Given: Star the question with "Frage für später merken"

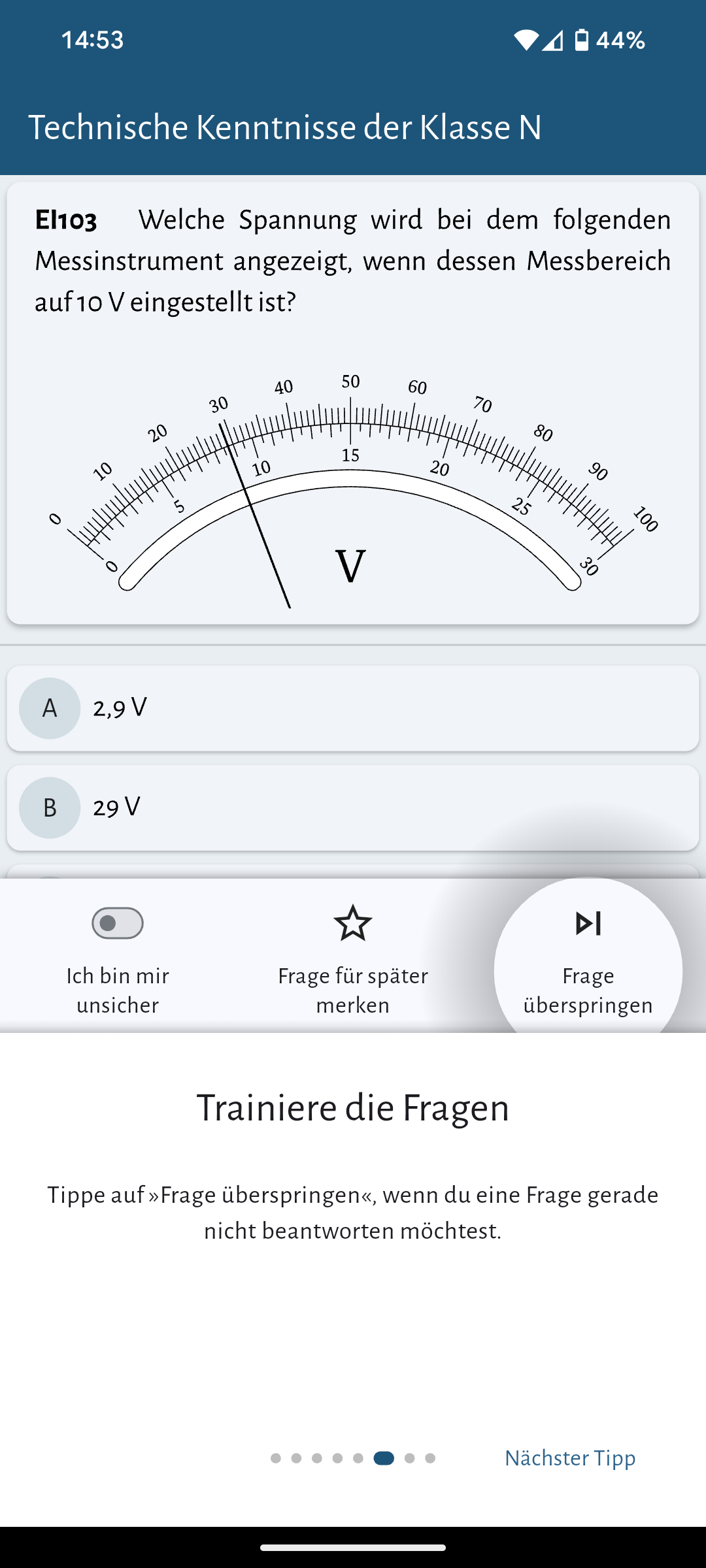Looking at the screenshot, I should pos(353,923).
